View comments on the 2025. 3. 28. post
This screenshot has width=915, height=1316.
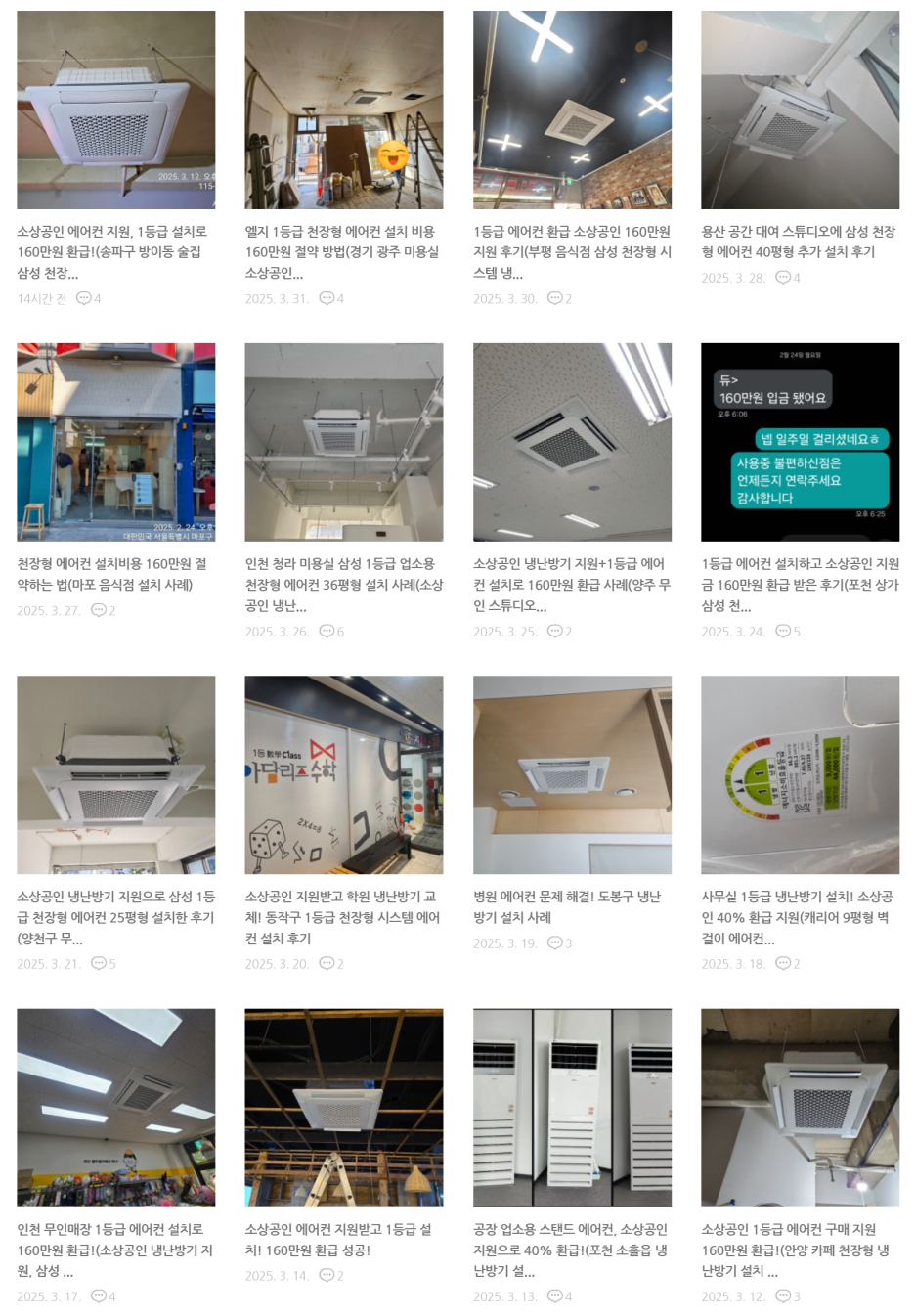click(x=788, y=278)
